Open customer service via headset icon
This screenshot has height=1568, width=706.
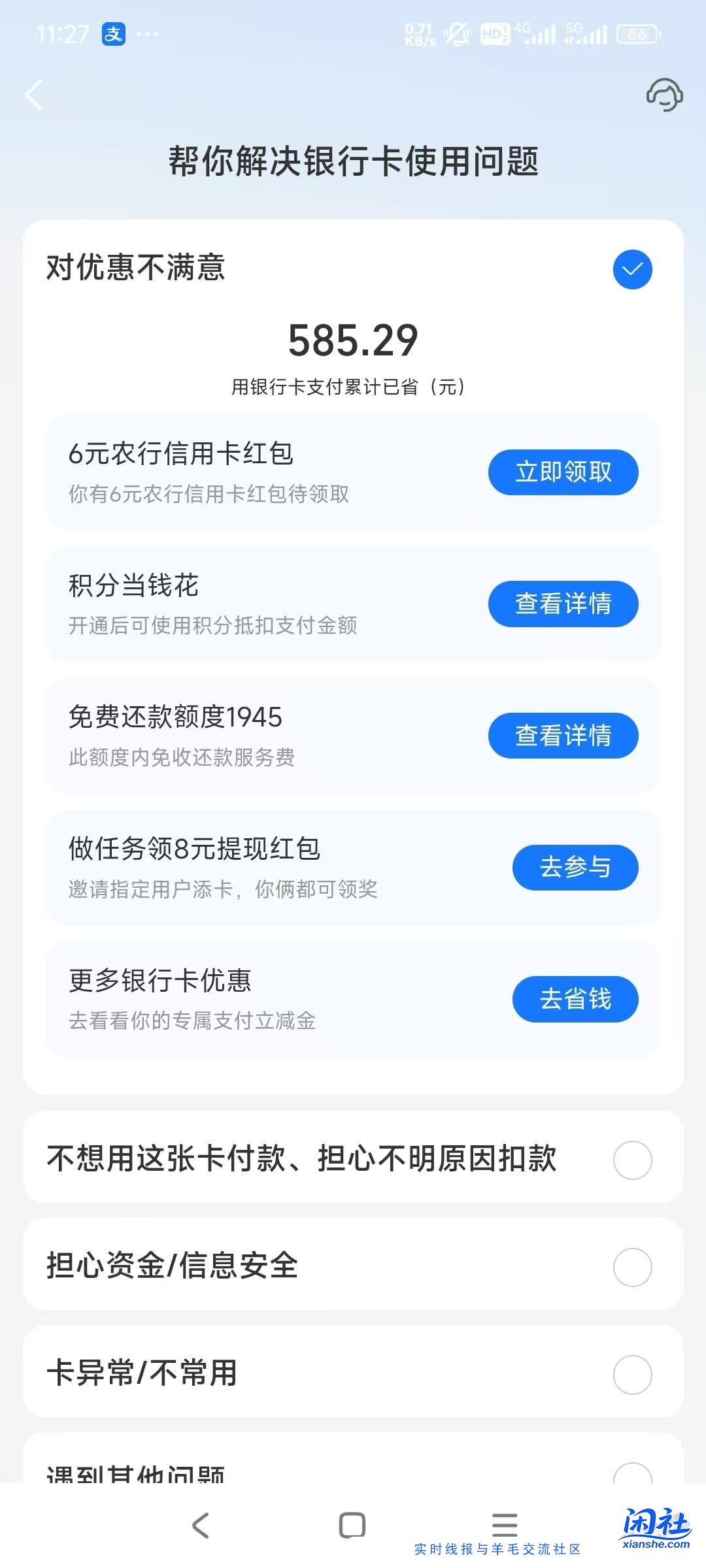(664, 96)
